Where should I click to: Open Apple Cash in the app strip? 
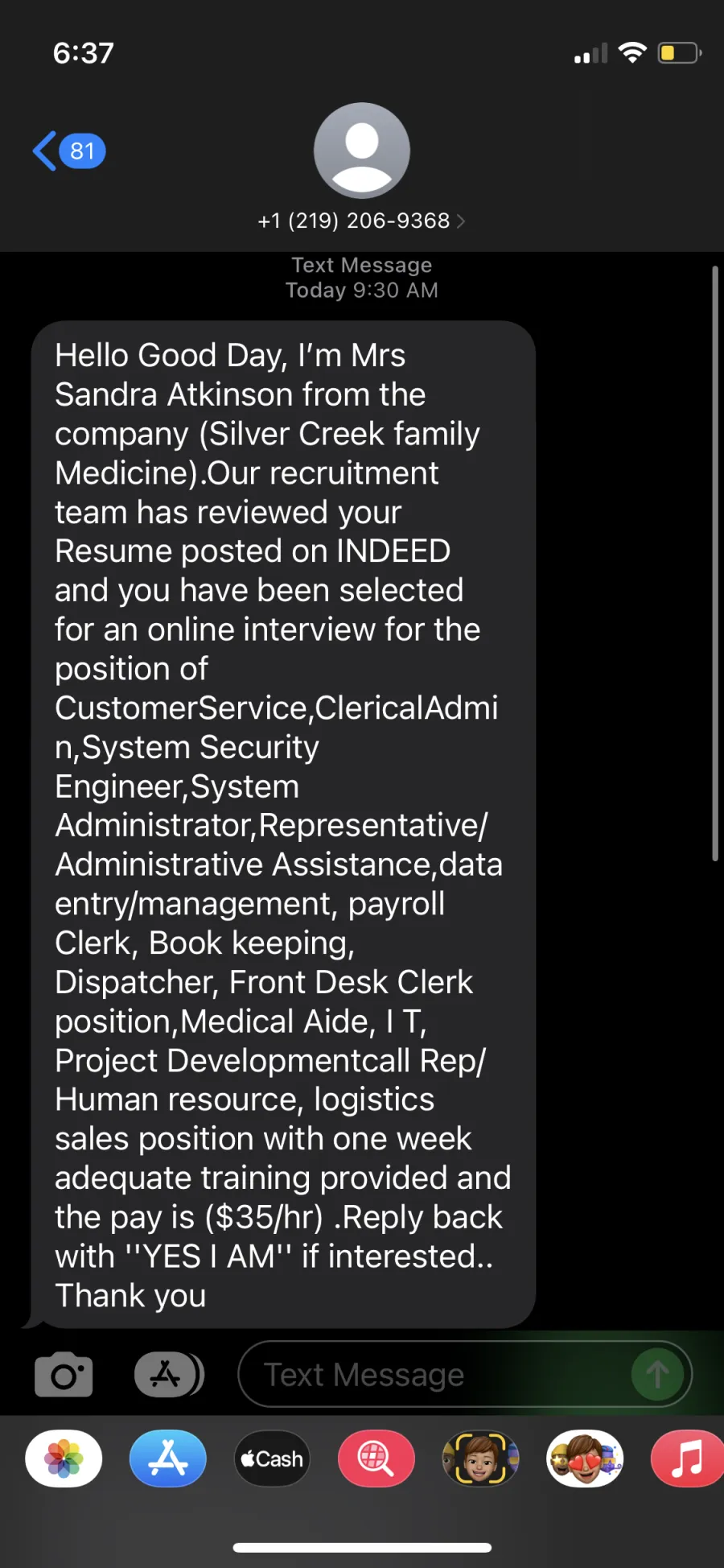pyautogui.click(x=272, y=1459)
